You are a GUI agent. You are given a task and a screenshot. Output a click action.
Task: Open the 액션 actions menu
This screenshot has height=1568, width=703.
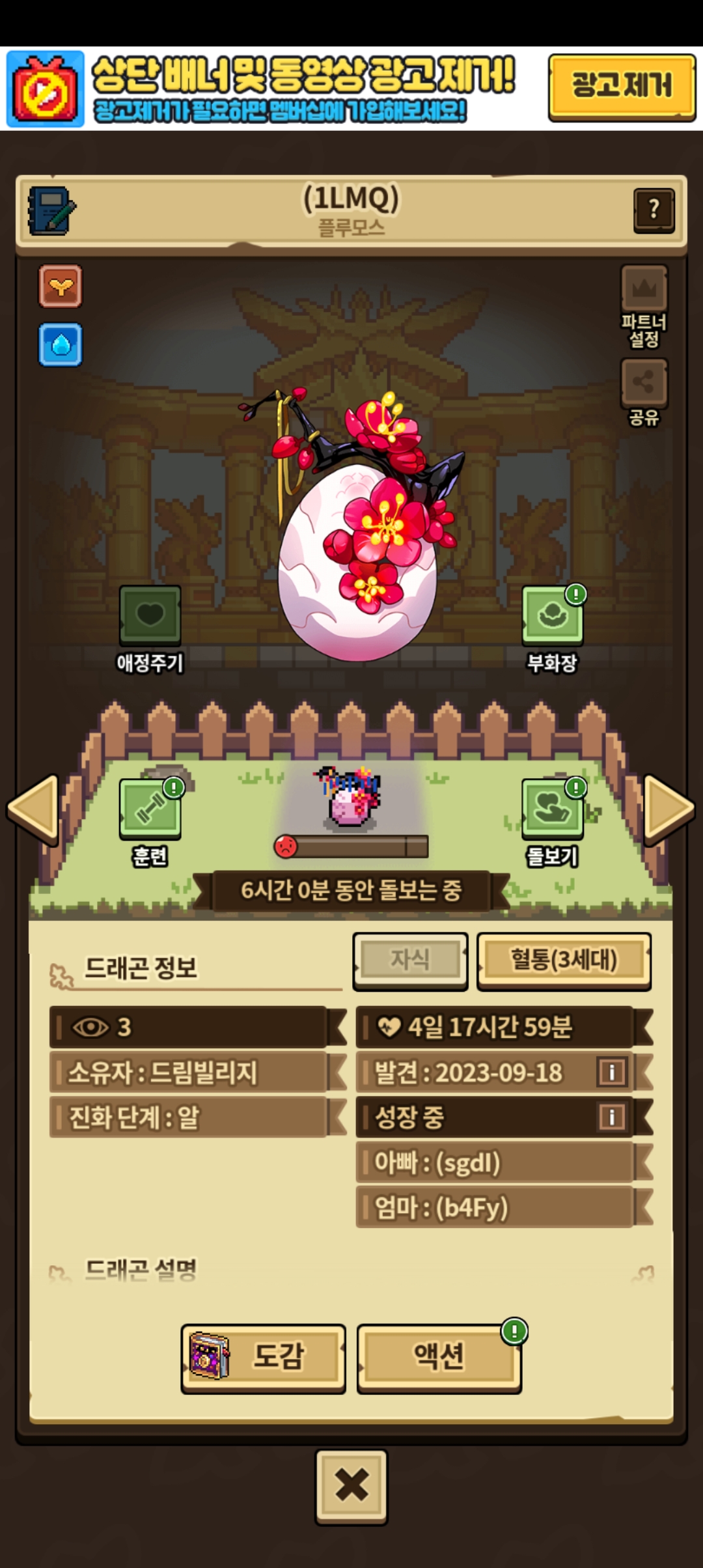click(x=439, y=1358)
